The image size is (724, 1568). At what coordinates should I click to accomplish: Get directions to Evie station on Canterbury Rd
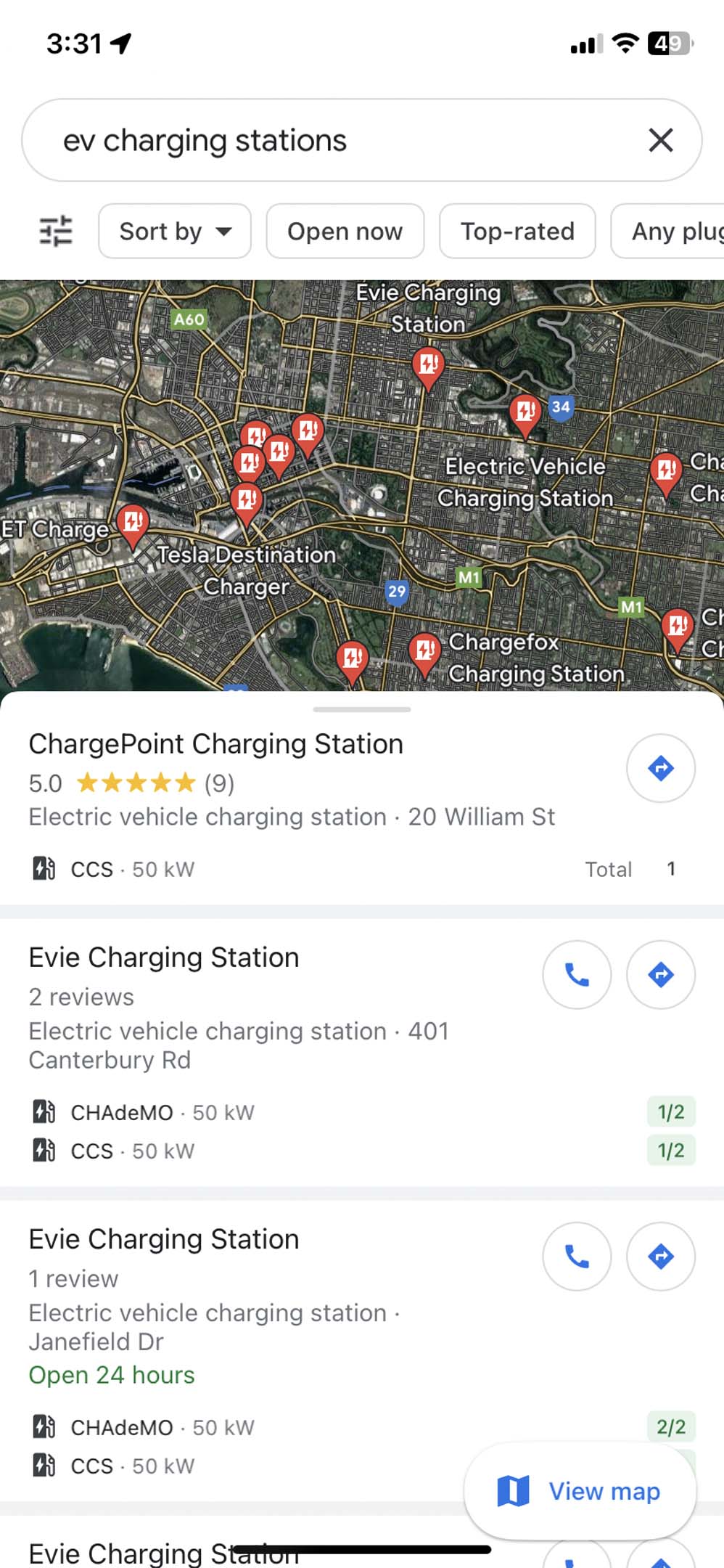660,974
